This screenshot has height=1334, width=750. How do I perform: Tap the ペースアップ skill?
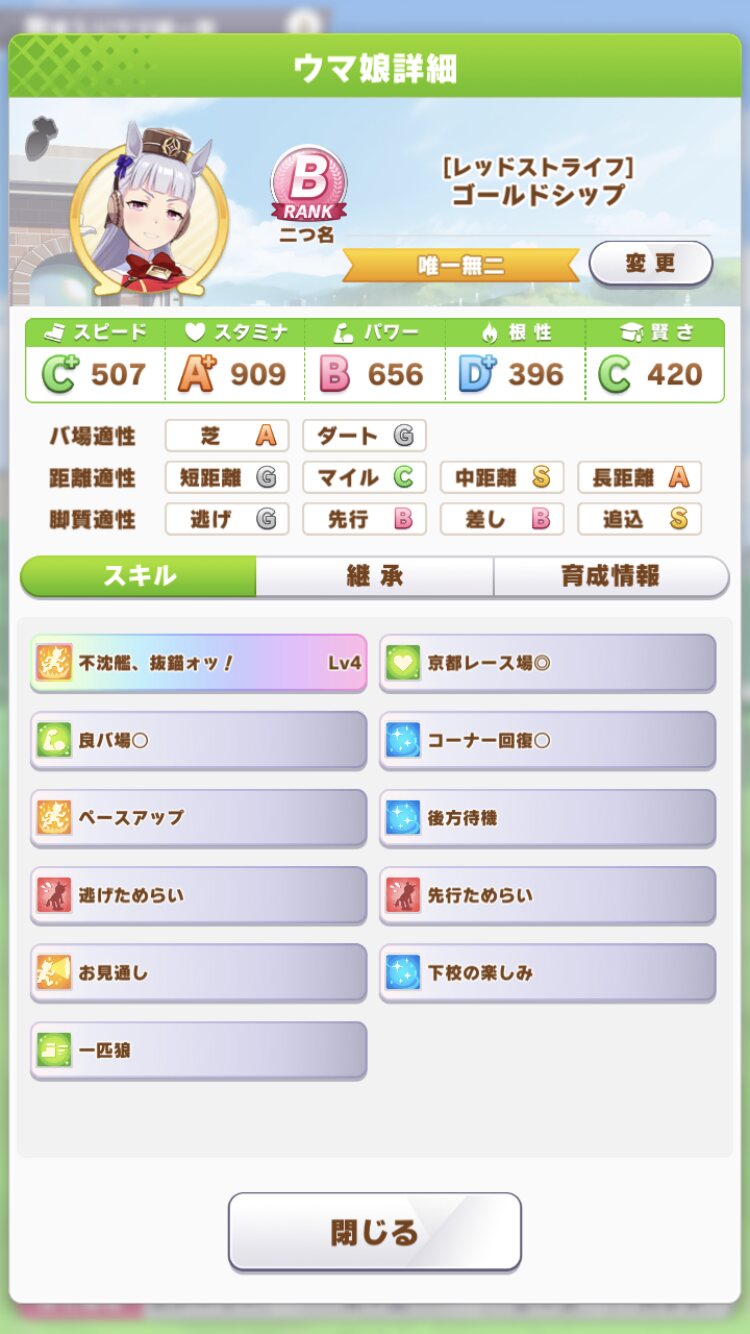[198, 817]
